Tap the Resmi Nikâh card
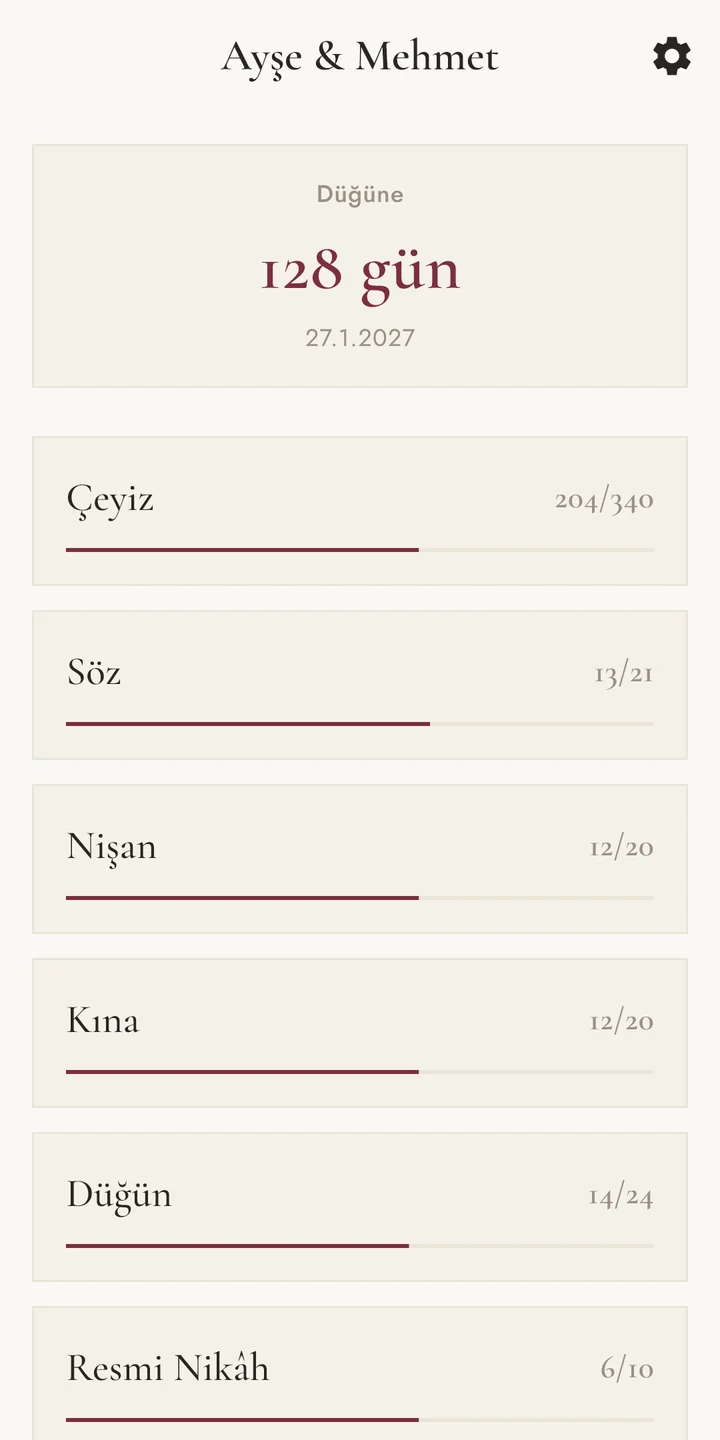The height and width of the screenshot is (1440, 720). pyautogui.click(x=360, y=1373)
